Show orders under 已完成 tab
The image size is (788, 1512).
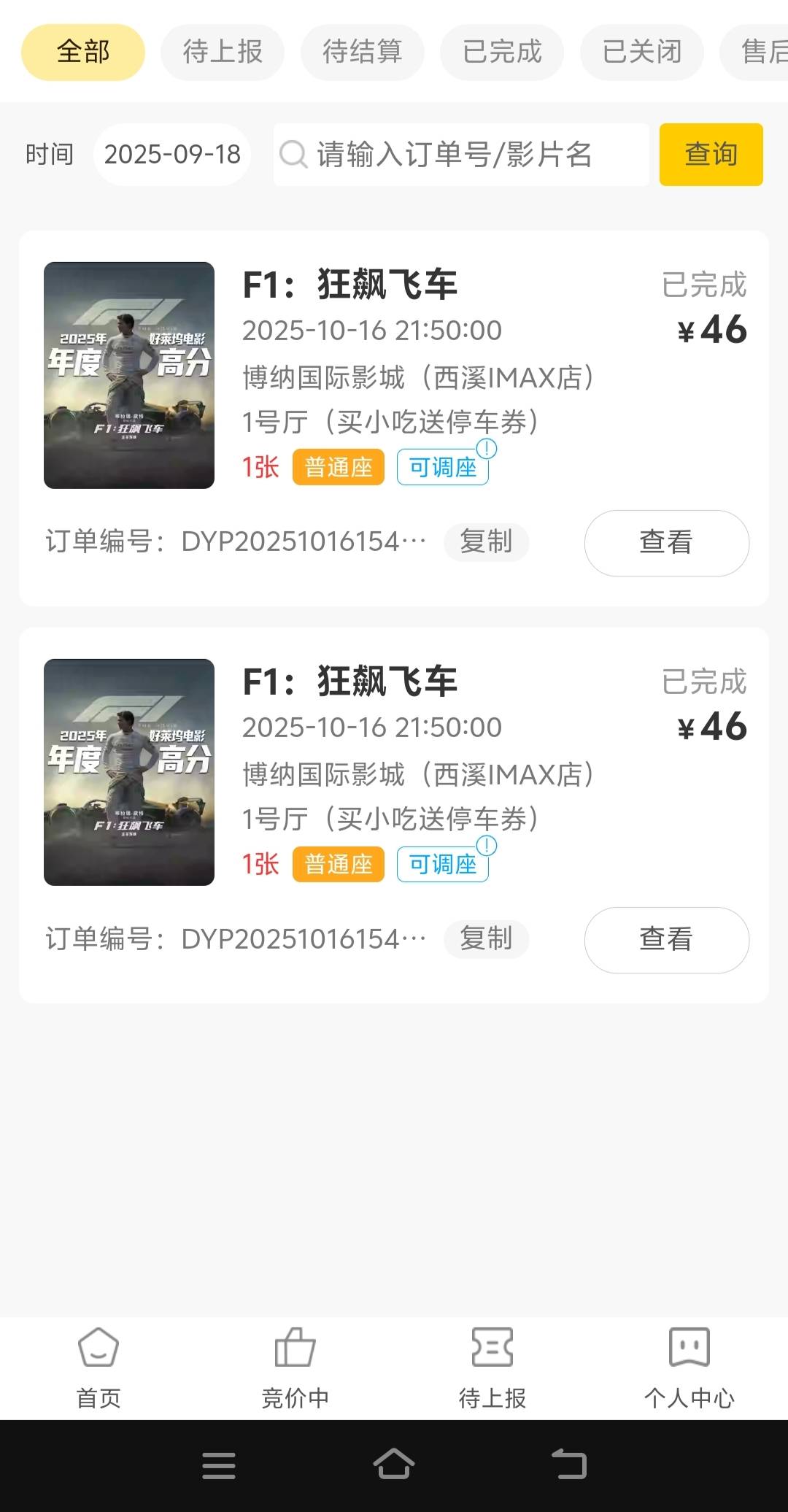(502, 53)
